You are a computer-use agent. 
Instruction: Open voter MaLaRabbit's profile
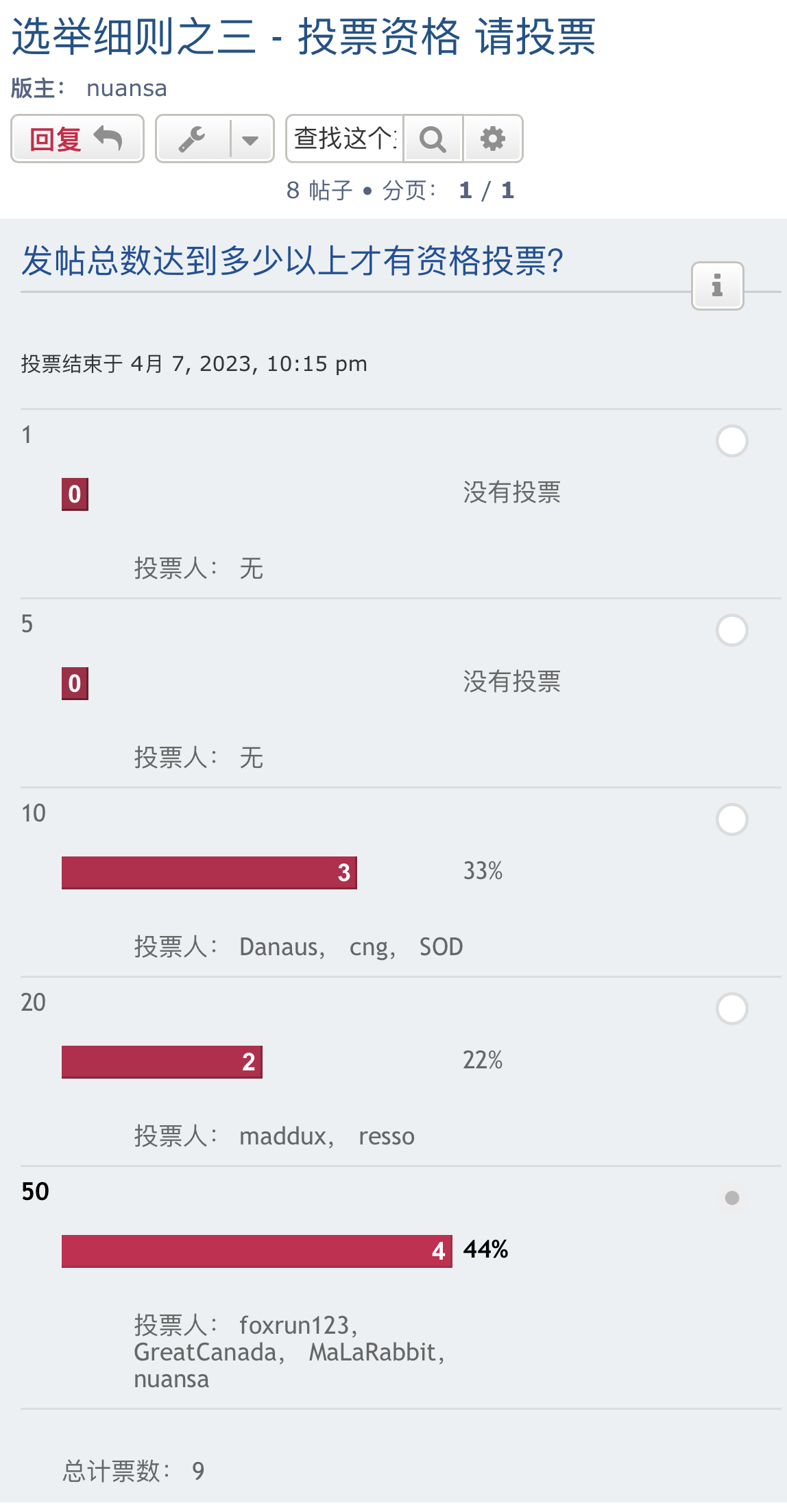[x=373, y=1352]
